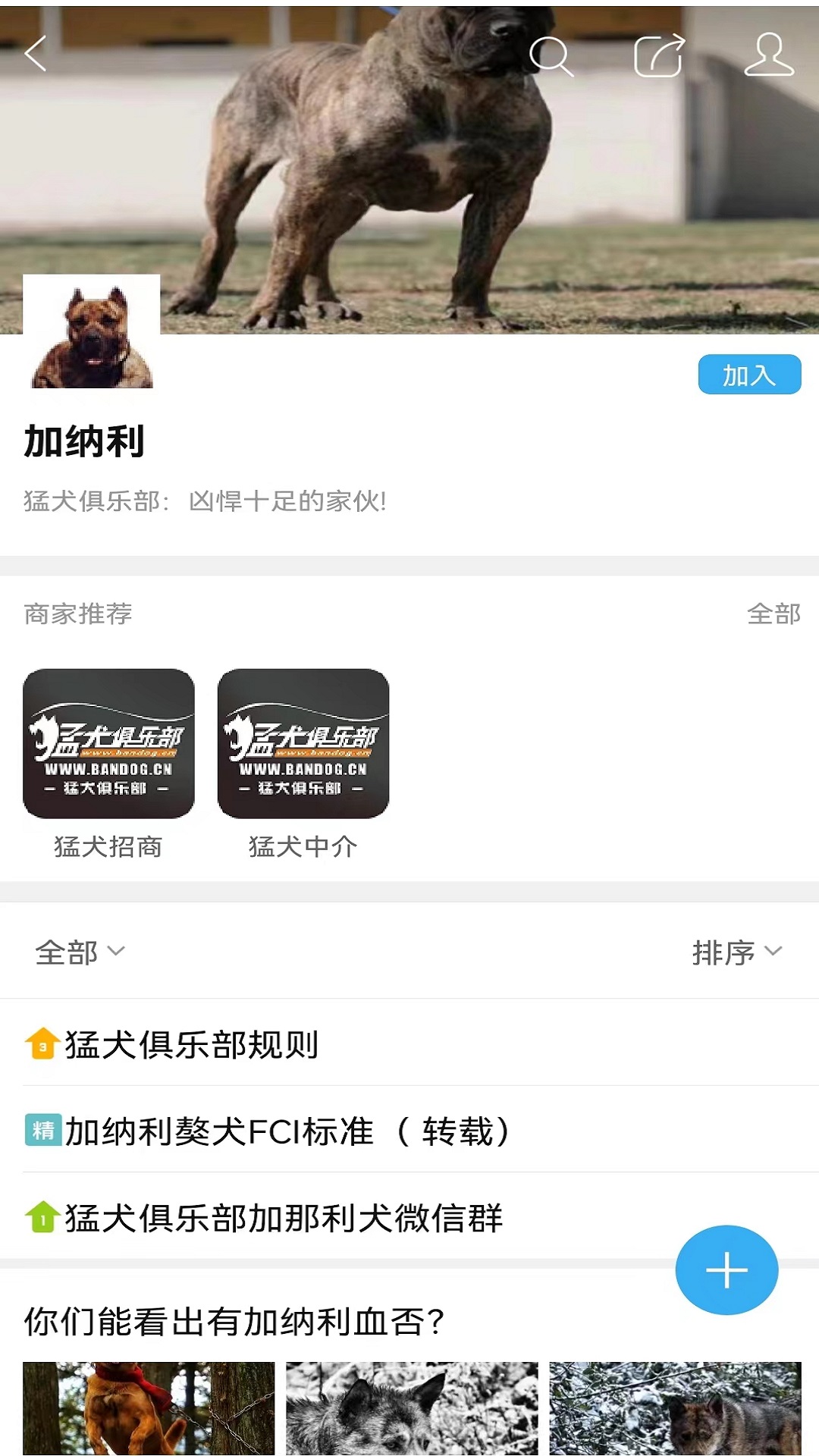Open the search magnifier icon
The height and width of the screenshot is (1456, 819).
click(x=550, y=55)
